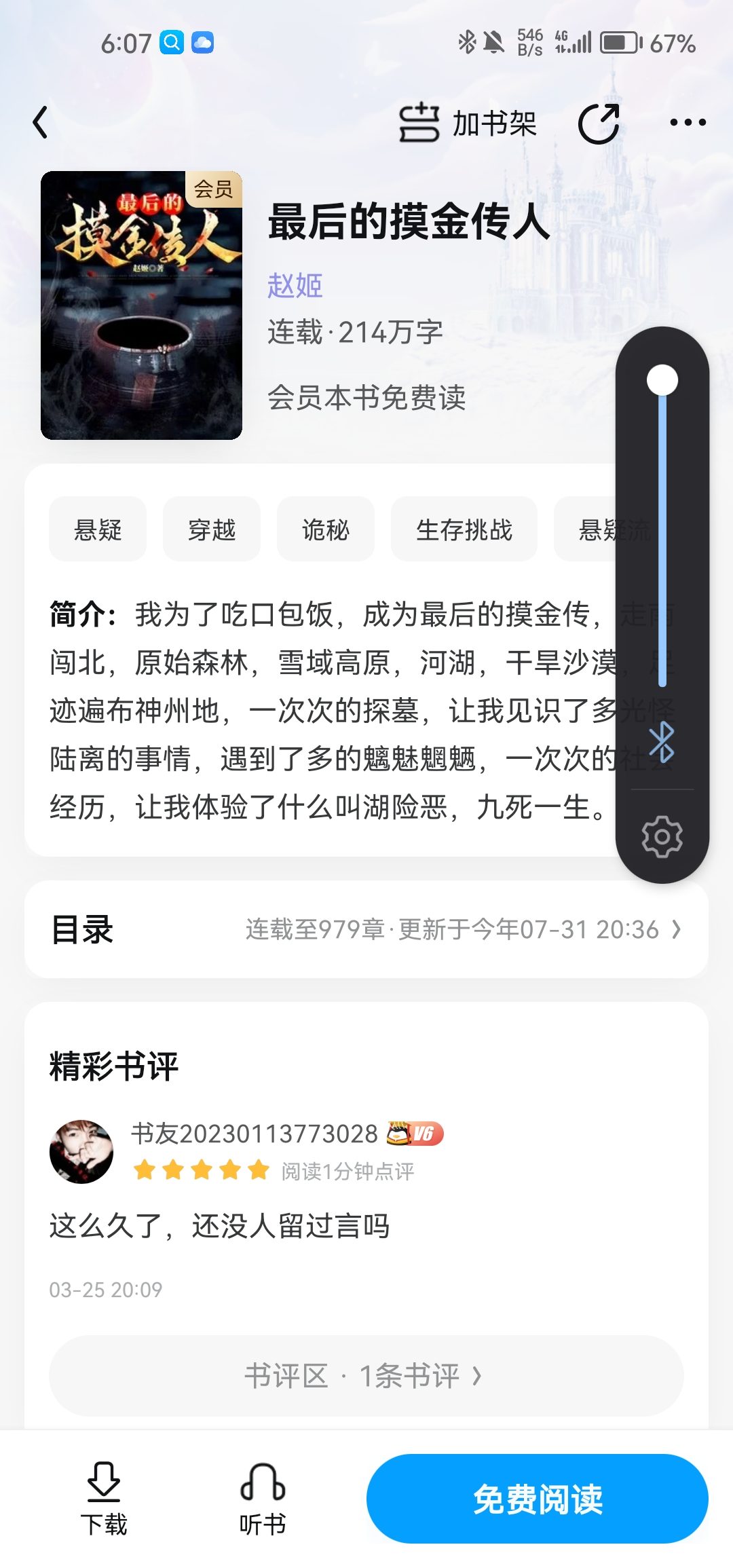
Task: Open the three-dot overflow menu
Action: (x=688, y=123)
